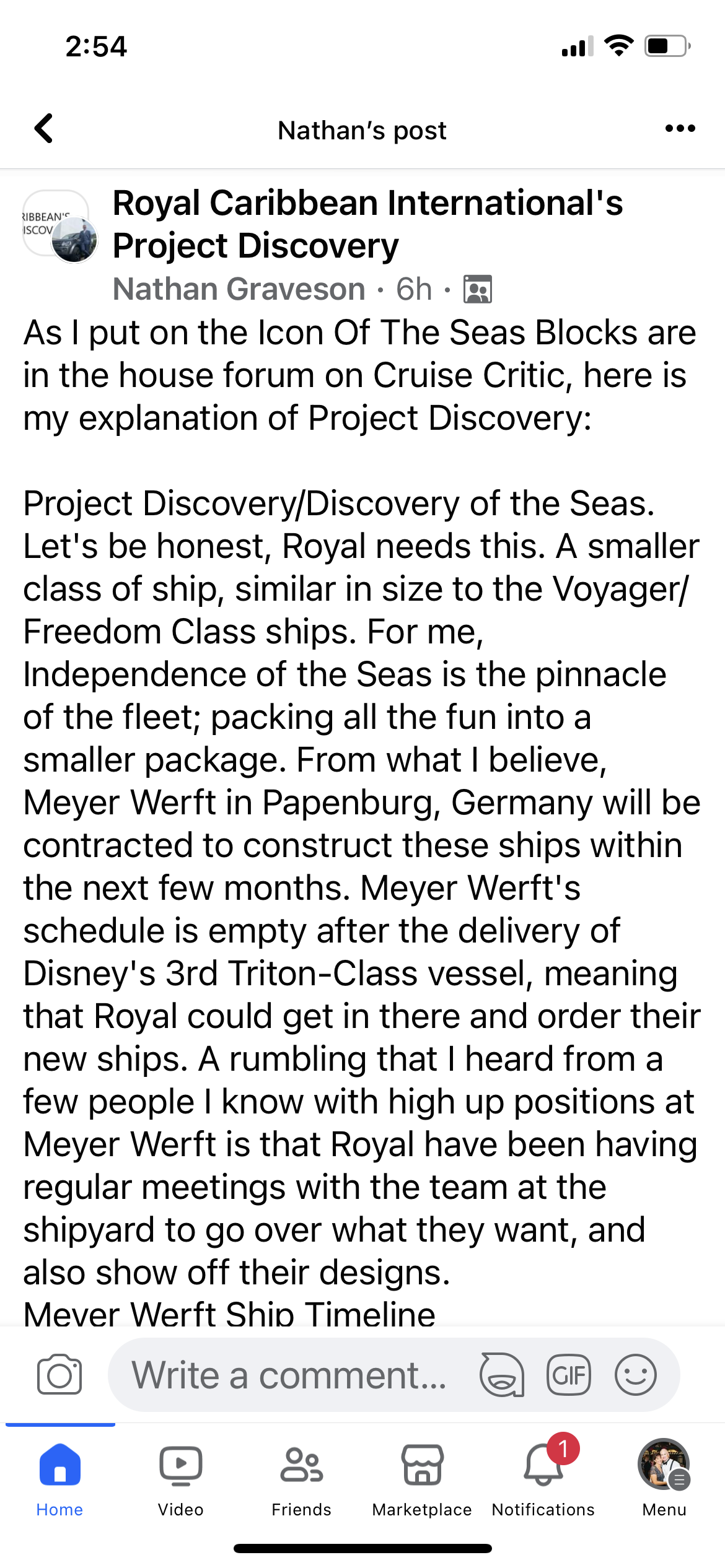
Task: Open the emoji picker in comment box
Action: point(636,1375)
